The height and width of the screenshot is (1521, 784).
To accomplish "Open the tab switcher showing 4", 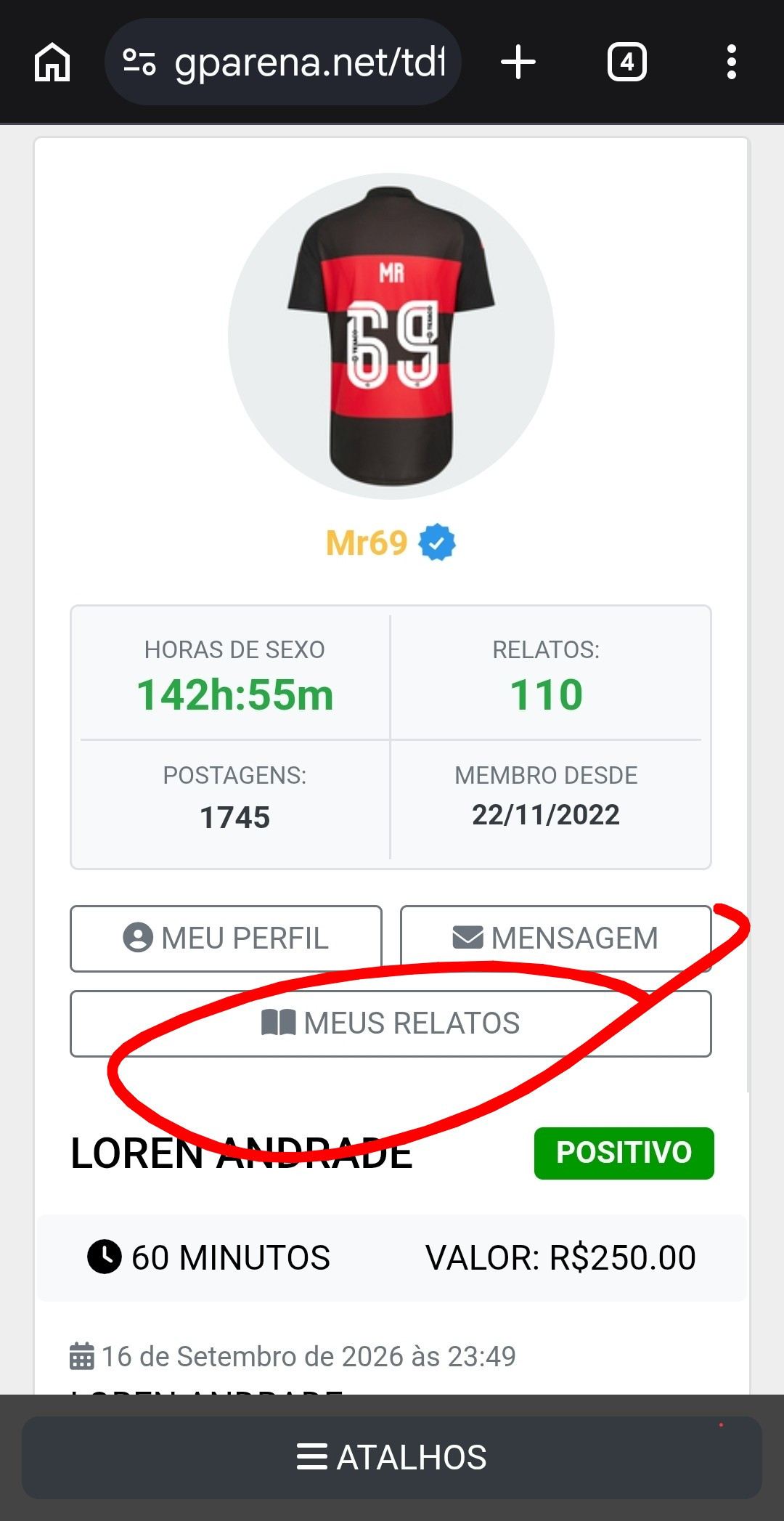I will coord(627,62).
